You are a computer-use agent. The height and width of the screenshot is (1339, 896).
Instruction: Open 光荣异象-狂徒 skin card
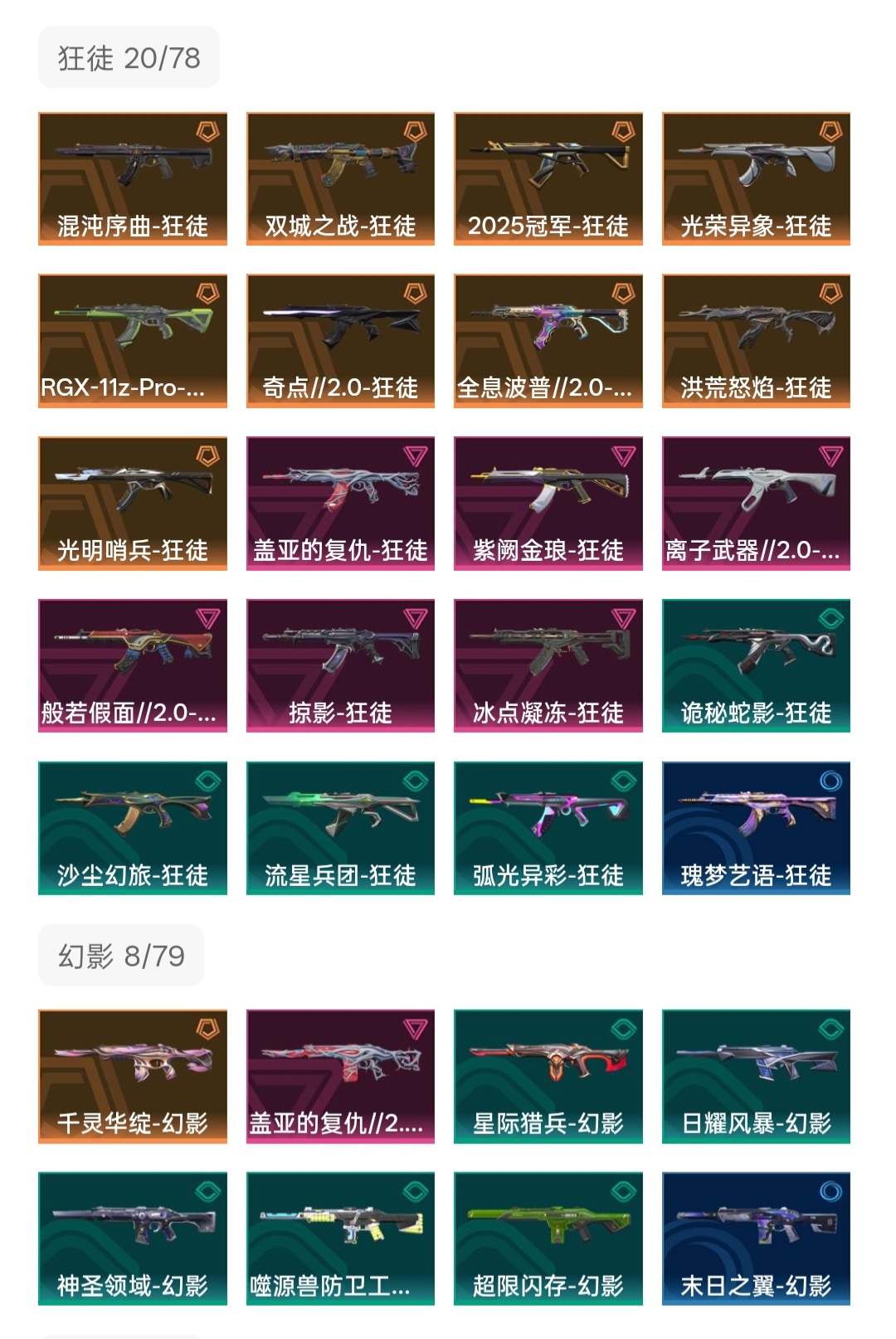point(756,178)
